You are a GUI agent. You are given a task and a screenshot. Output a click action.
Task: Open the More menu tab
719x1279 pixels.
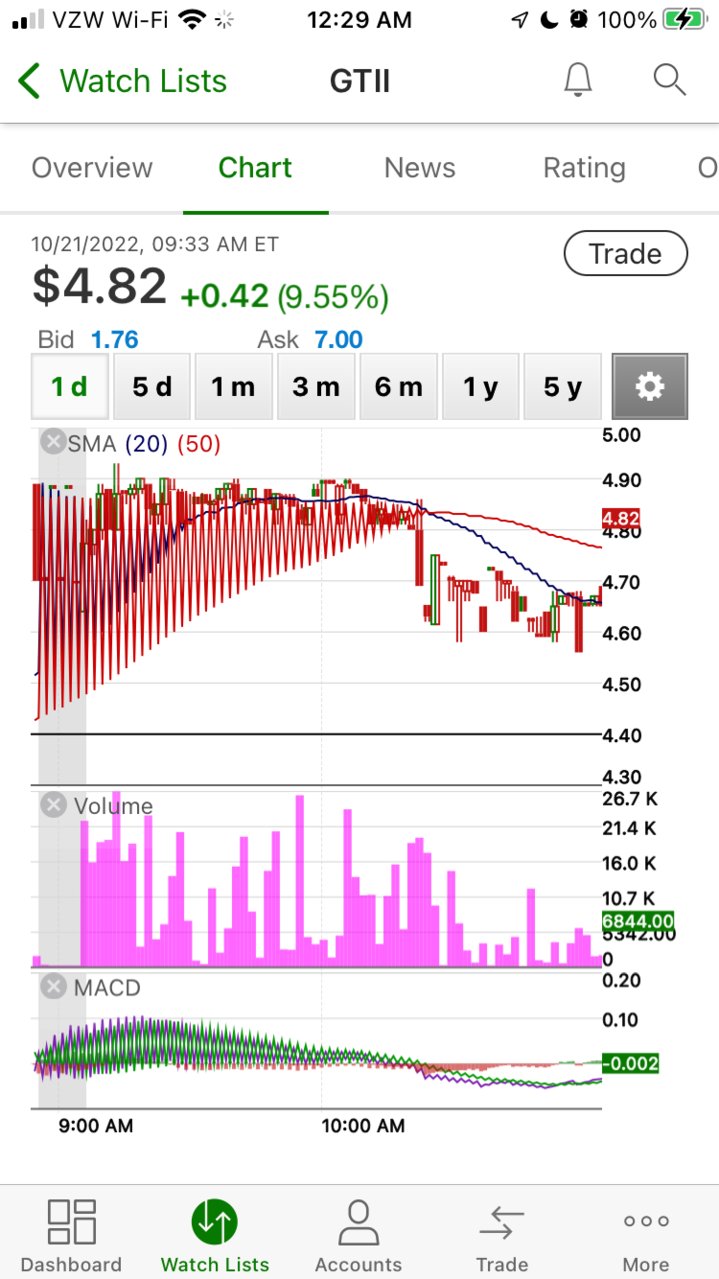(645, 1236)
